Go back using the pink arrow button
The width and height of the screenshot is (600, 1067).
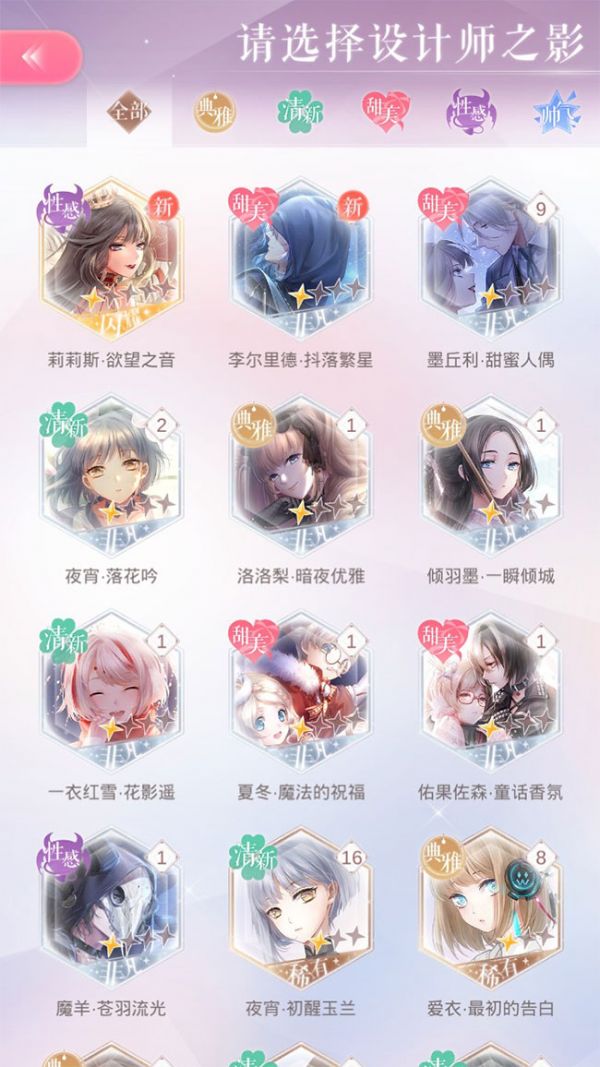pyautogui.click(x=38, y=57)
